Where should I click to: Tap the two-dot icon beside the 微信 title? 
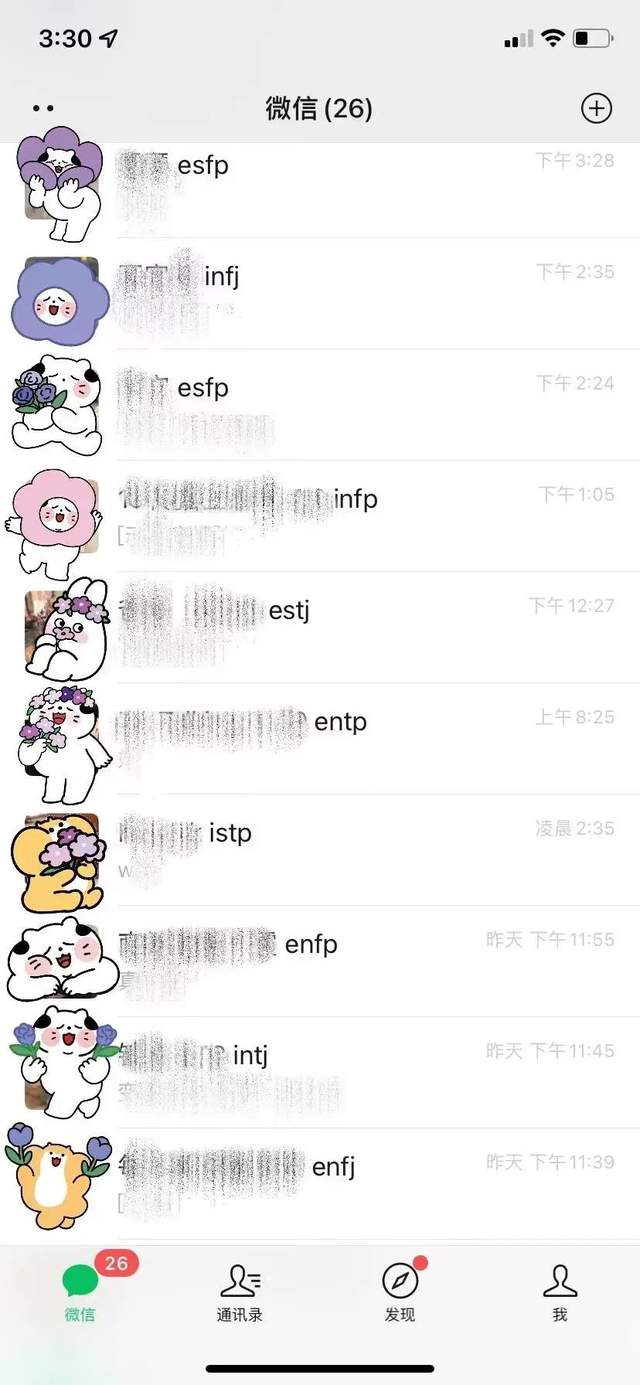point(43,108)
